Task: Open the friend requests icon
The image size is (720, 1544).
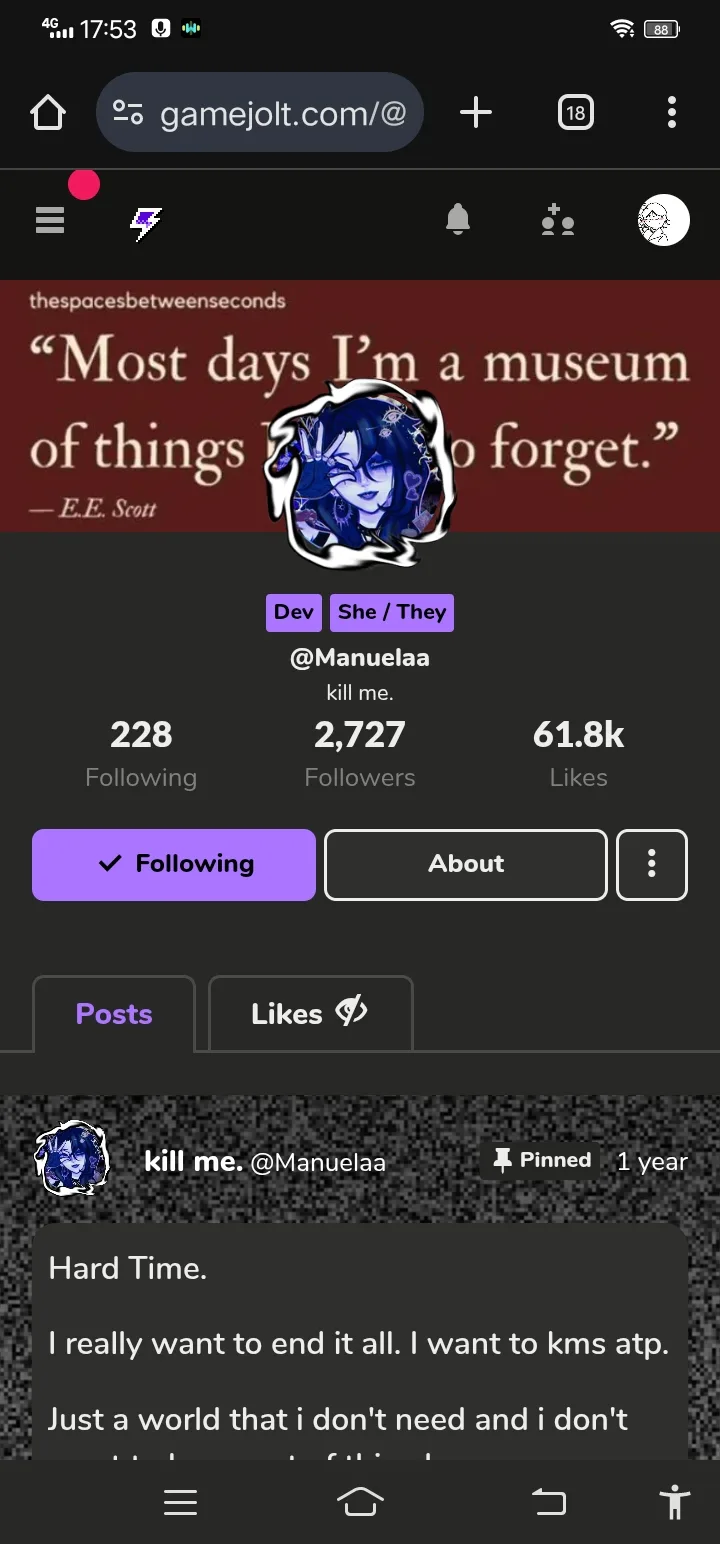Action: (557, 221)
